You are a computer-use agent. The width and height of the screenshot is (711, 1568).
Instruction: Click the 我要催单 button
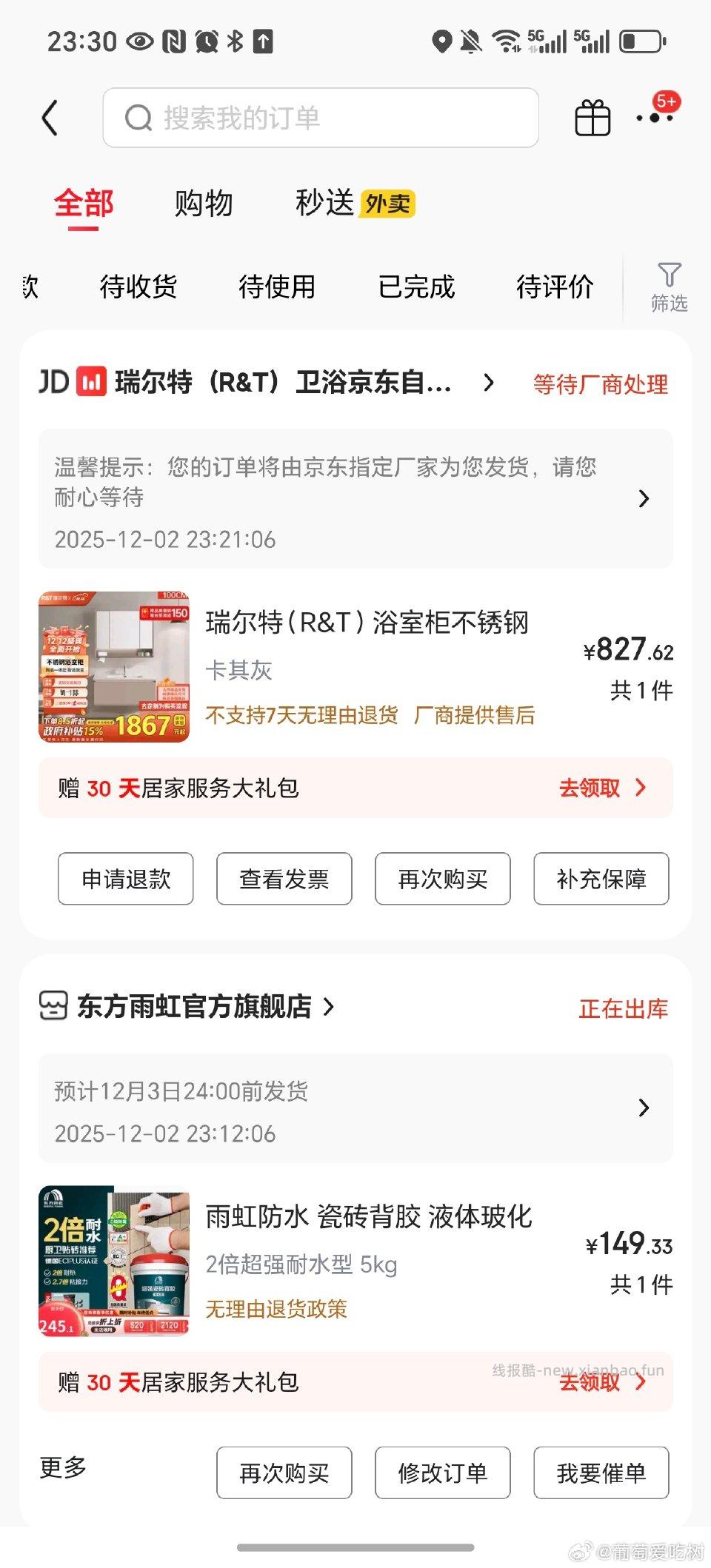601,1473
